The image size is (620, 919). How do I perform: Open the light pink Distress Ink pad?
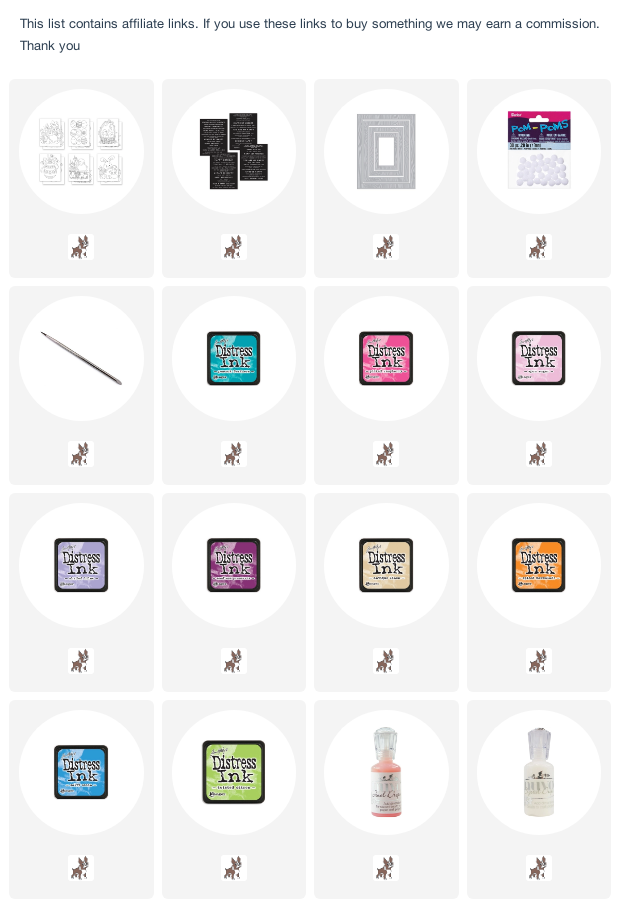pos(539,358)
